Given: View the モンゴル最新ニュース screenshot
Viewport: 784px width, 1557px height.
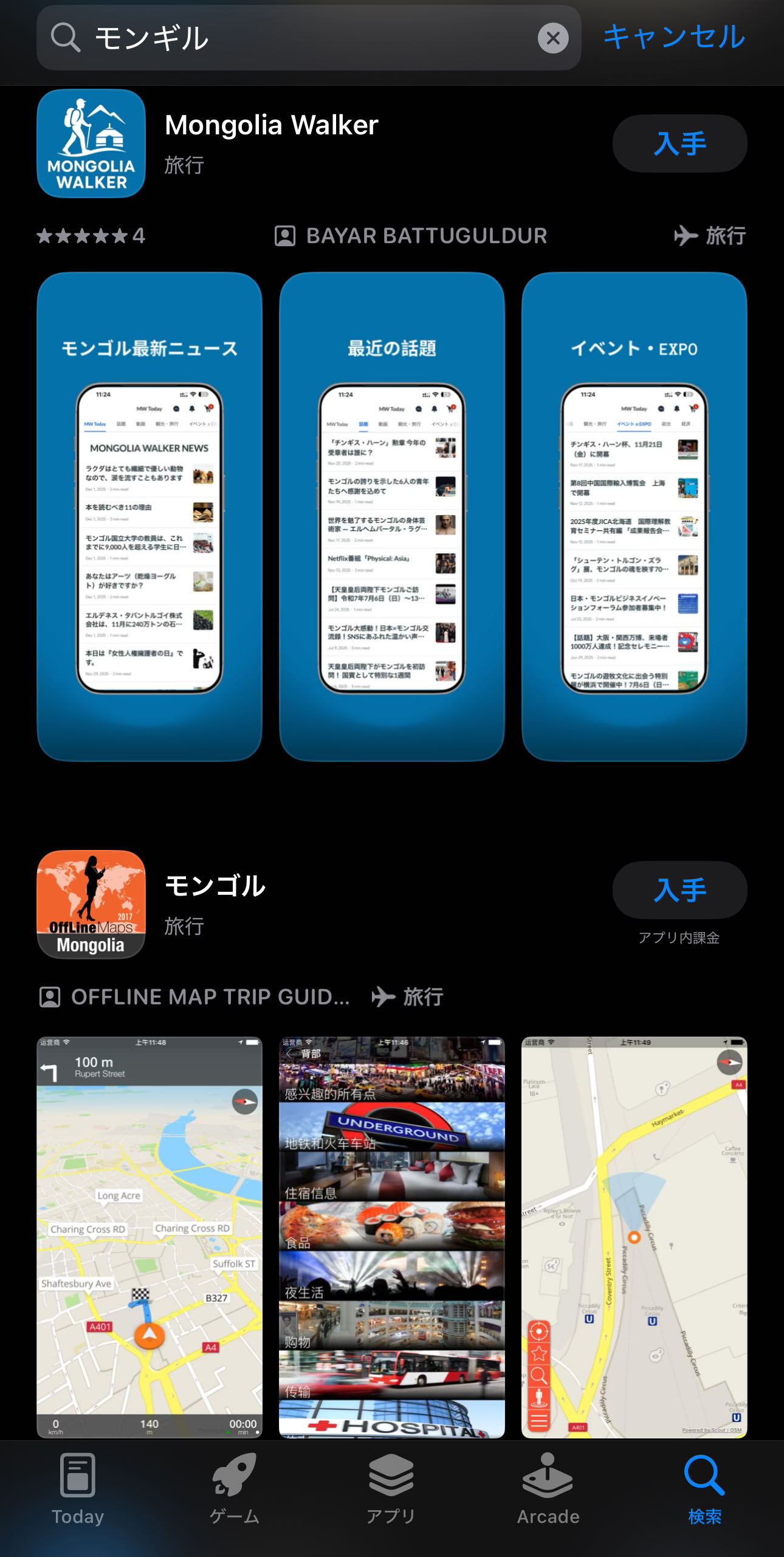Looking at the screenshot, I should click(x=150, y=516).
